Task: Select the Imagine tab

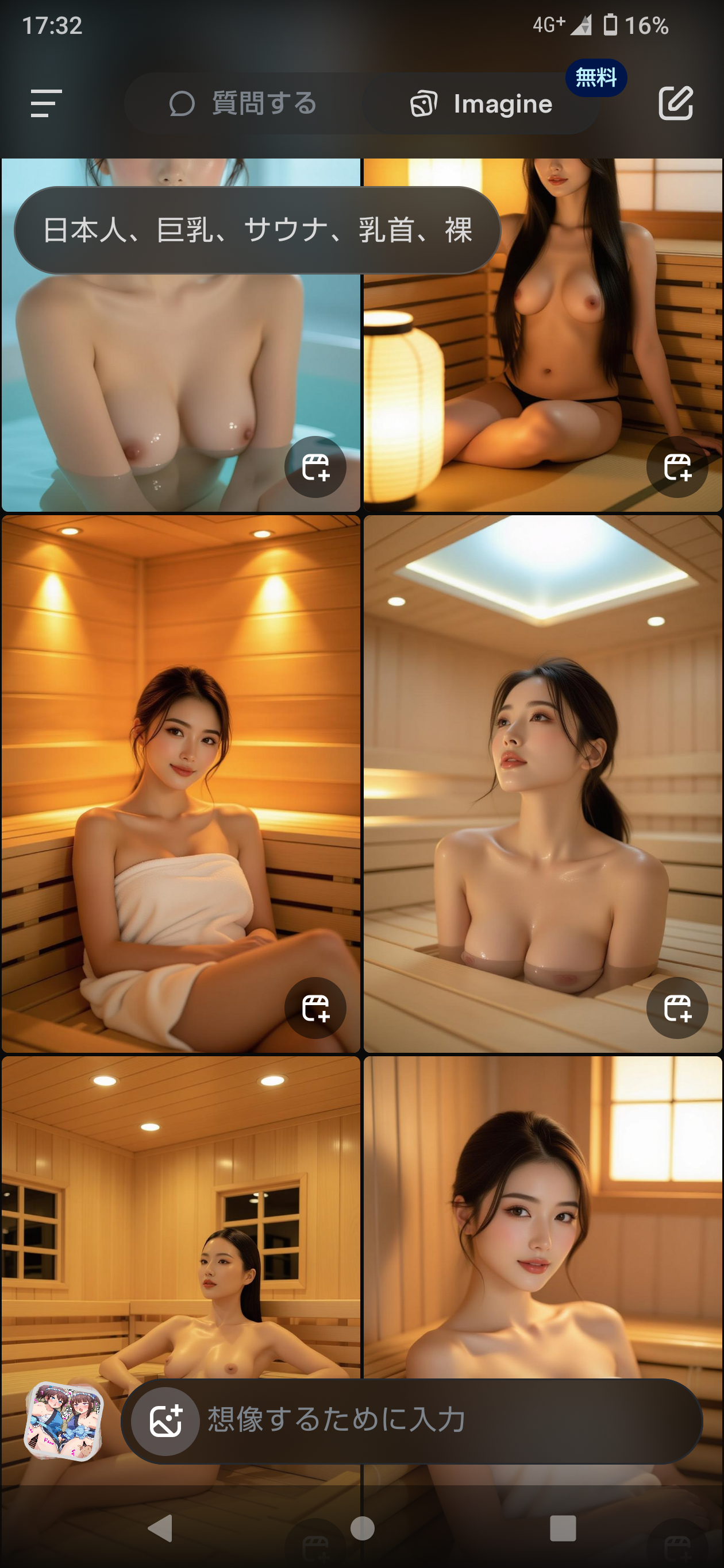Action: coord(481,103)
